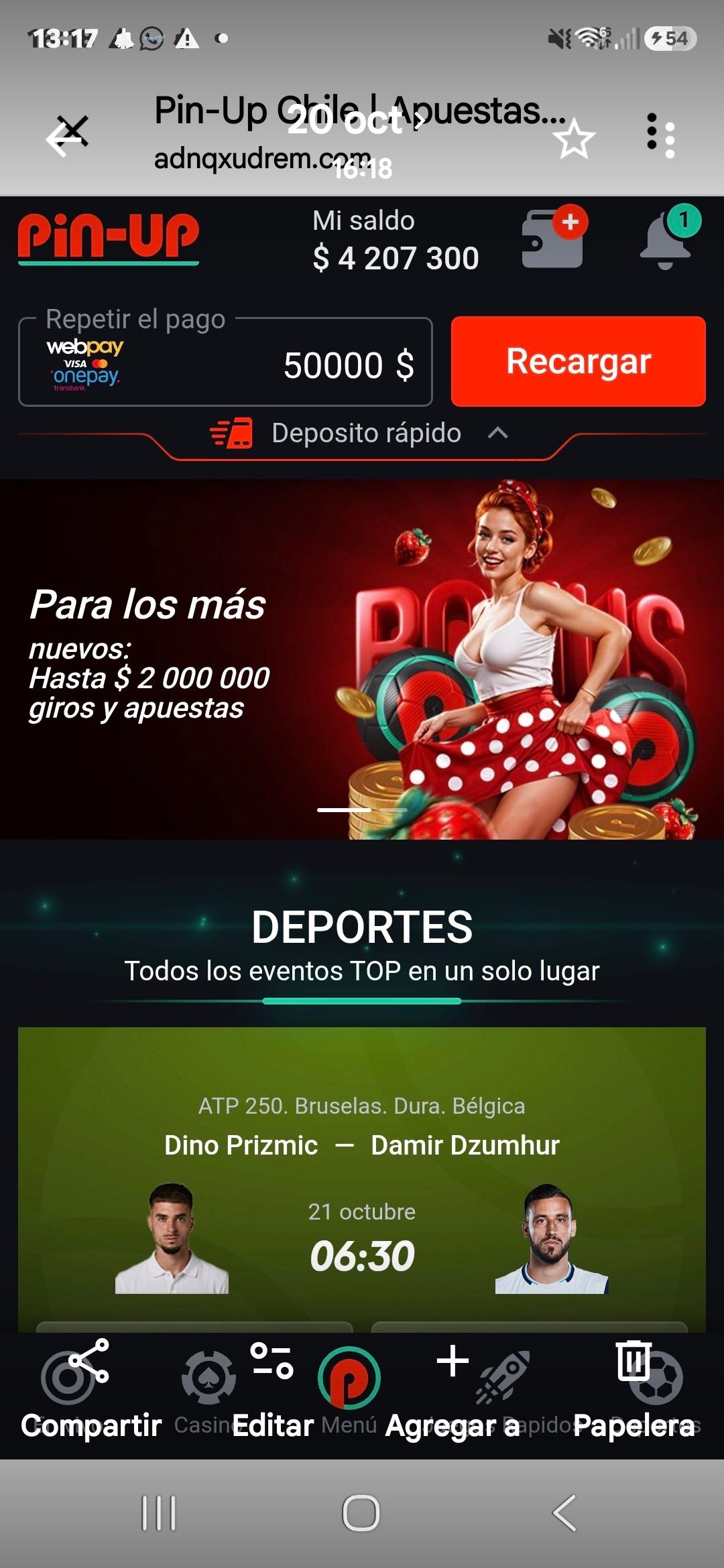Viewport: 724px width, 1568px height.
Task: Open Editar to edit the image
Action: pos(272,1390)
